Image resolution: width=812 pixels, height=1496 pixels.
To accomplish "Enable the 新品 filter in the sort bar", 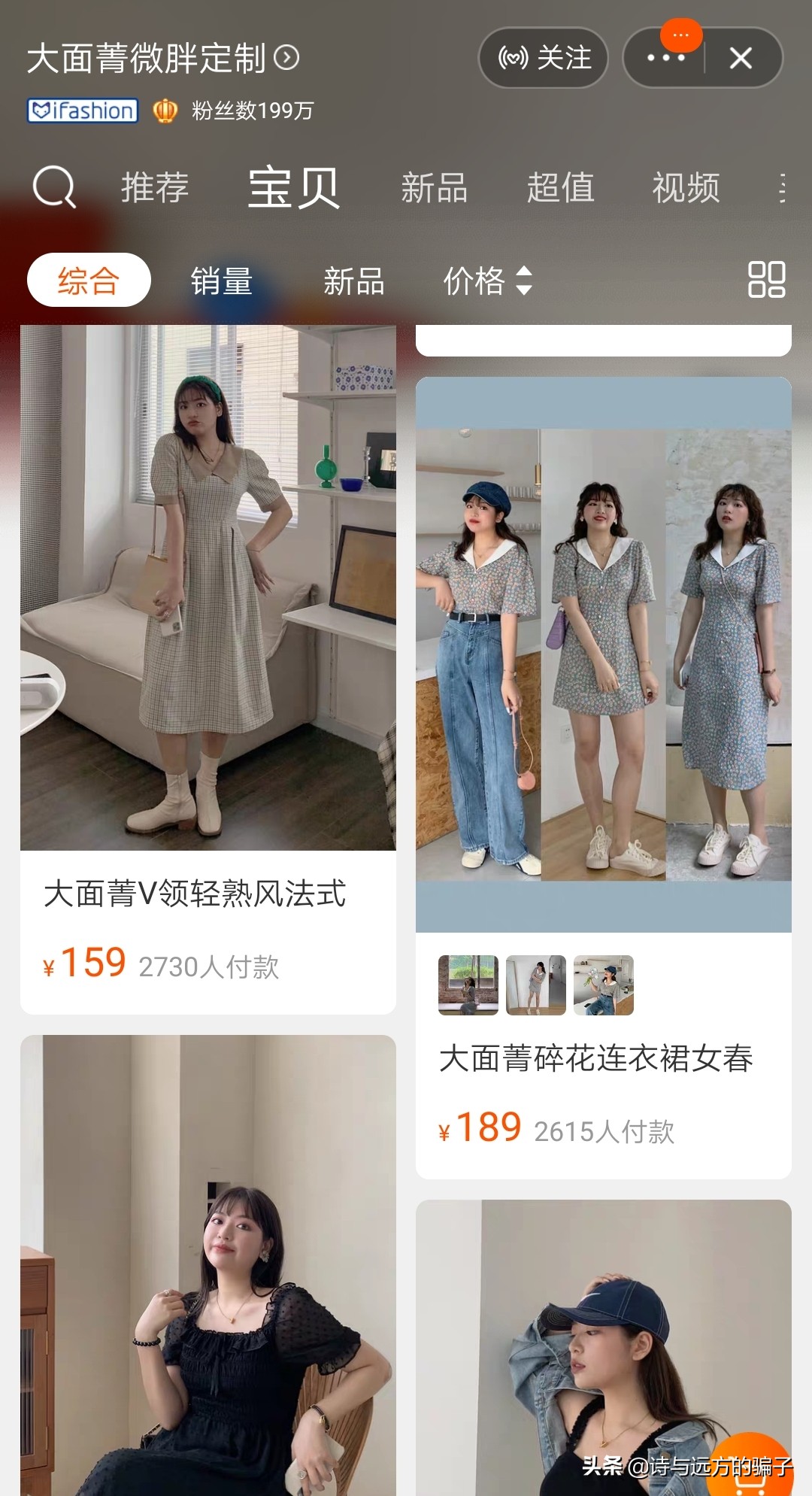I will coord(353,282).
